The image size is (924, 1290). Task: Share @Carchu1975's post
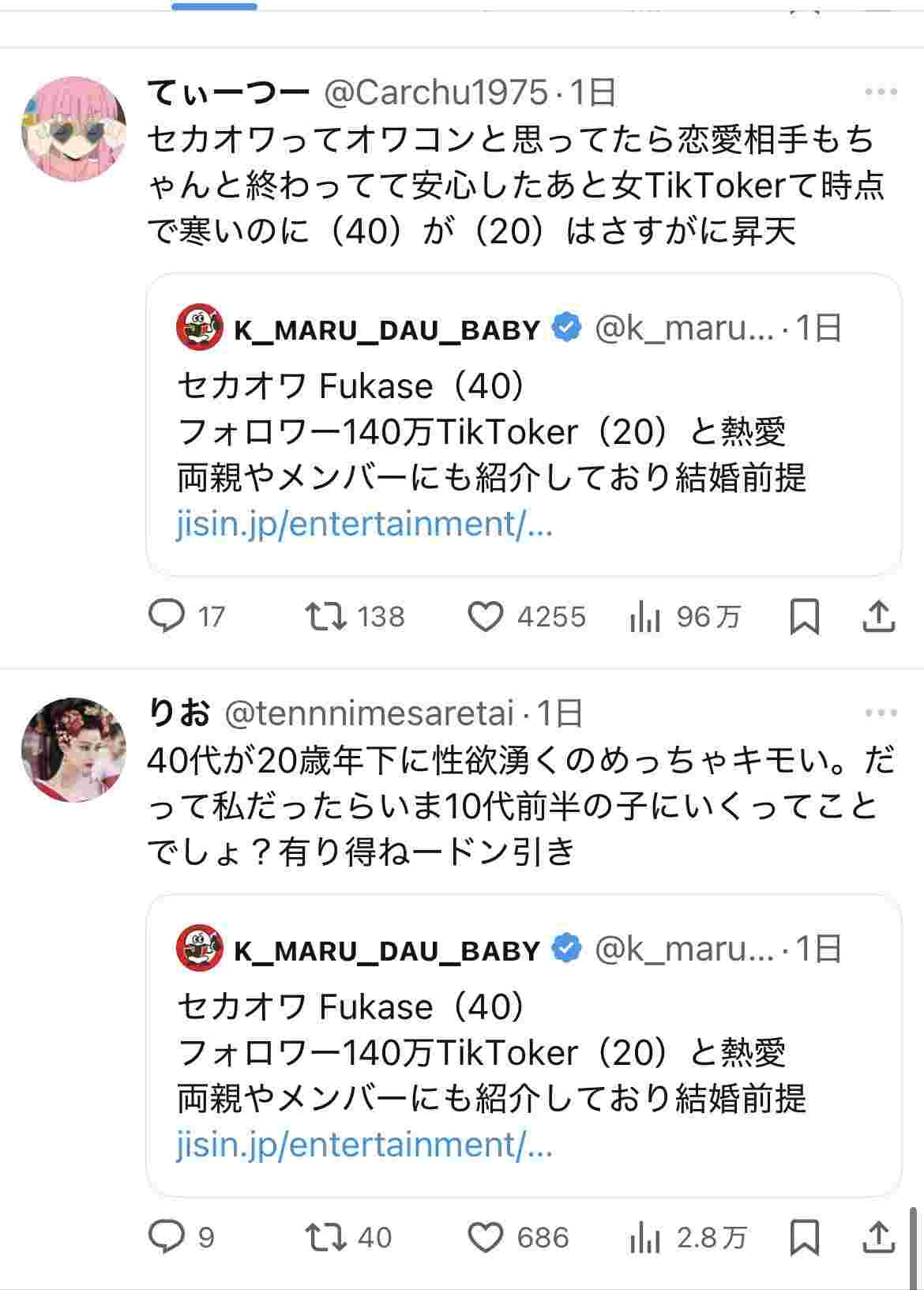tap(878, 616)
